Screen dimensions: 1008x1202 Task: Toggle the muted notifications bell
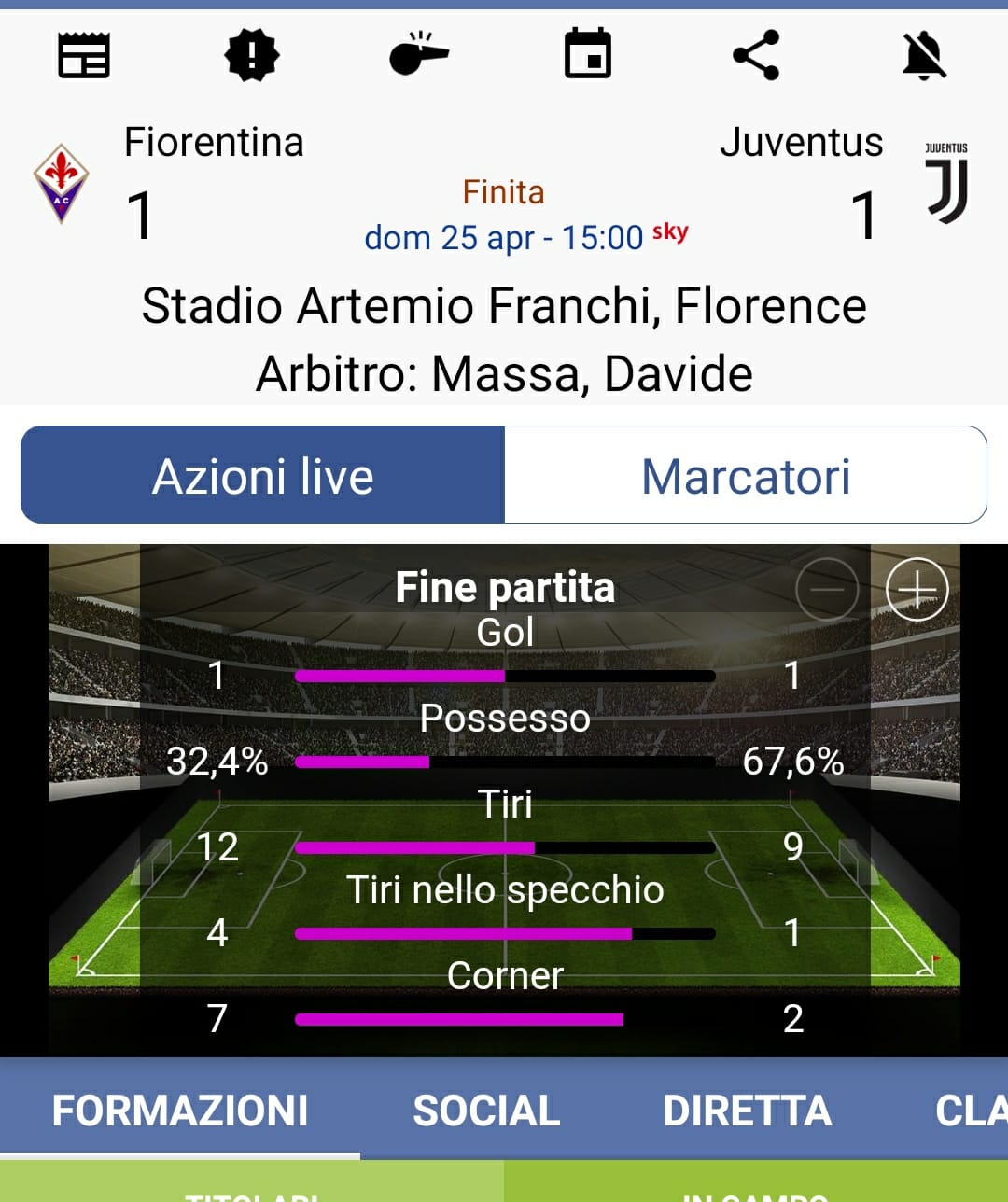tap(924, 55)
